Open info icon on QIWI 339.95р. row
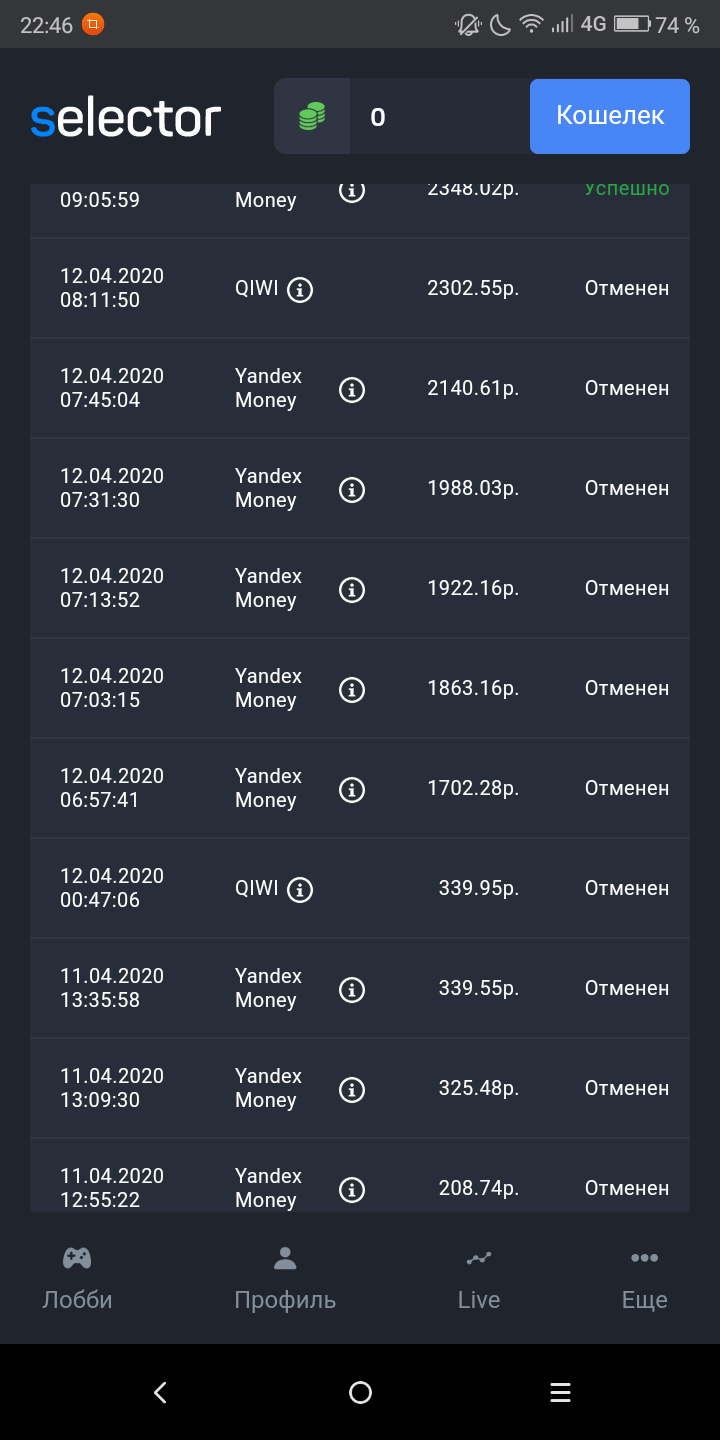The width and height of the screenshot is (720, 1440). [300, 890]
